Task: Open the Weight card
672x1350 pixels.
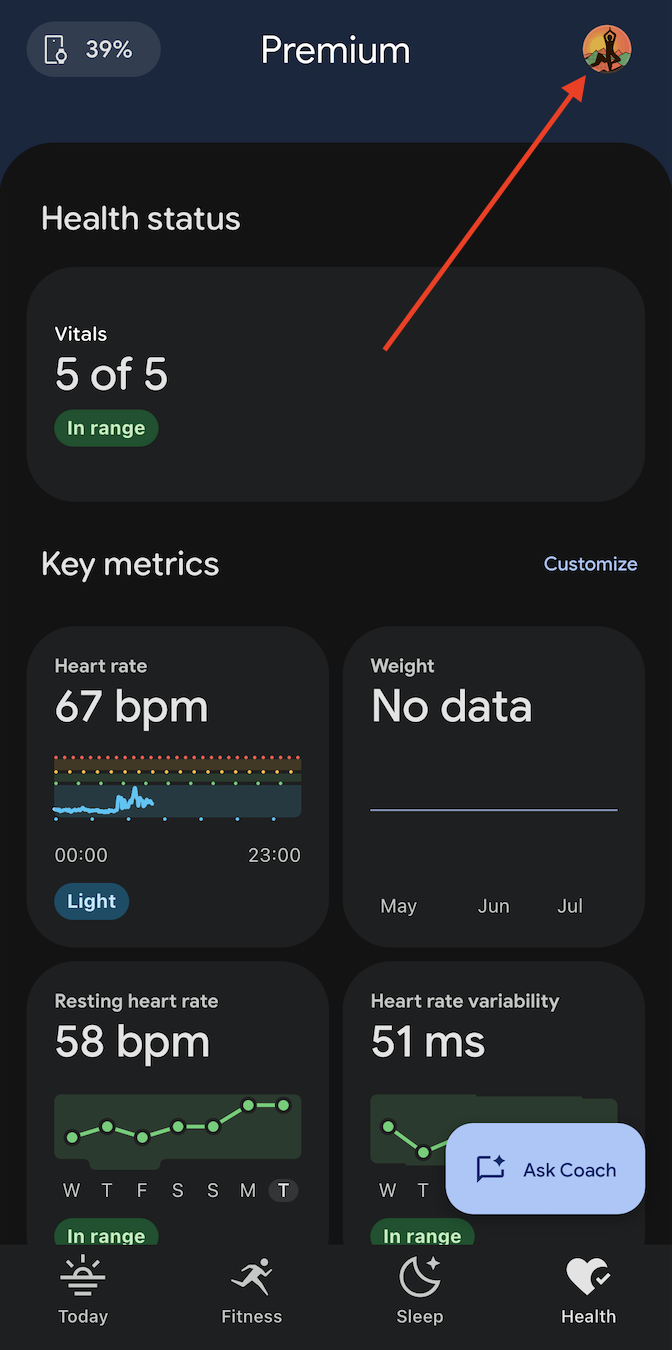Action: tap(494, 786)
